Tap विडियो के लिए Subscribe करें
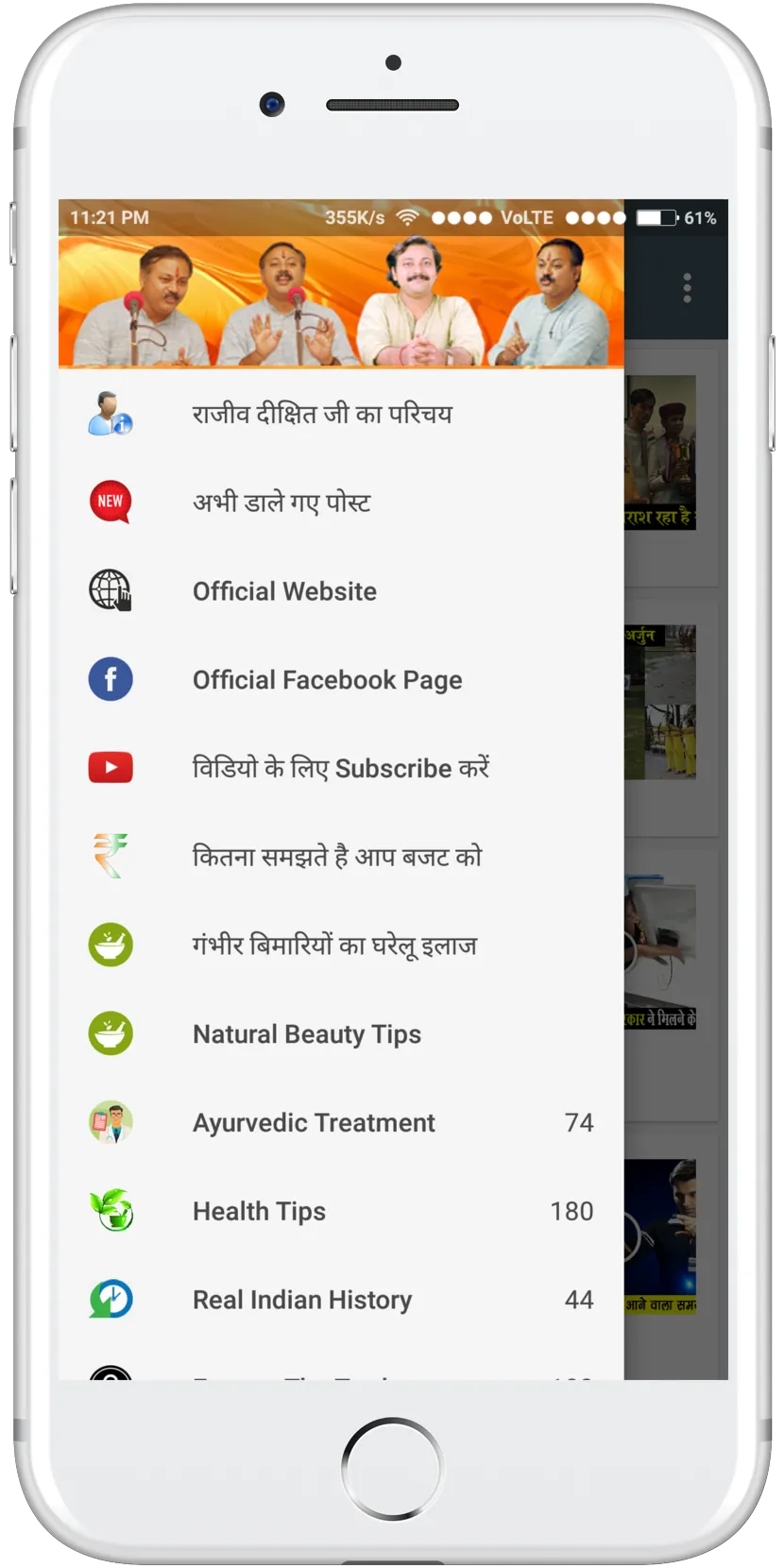 pos(340,768)
